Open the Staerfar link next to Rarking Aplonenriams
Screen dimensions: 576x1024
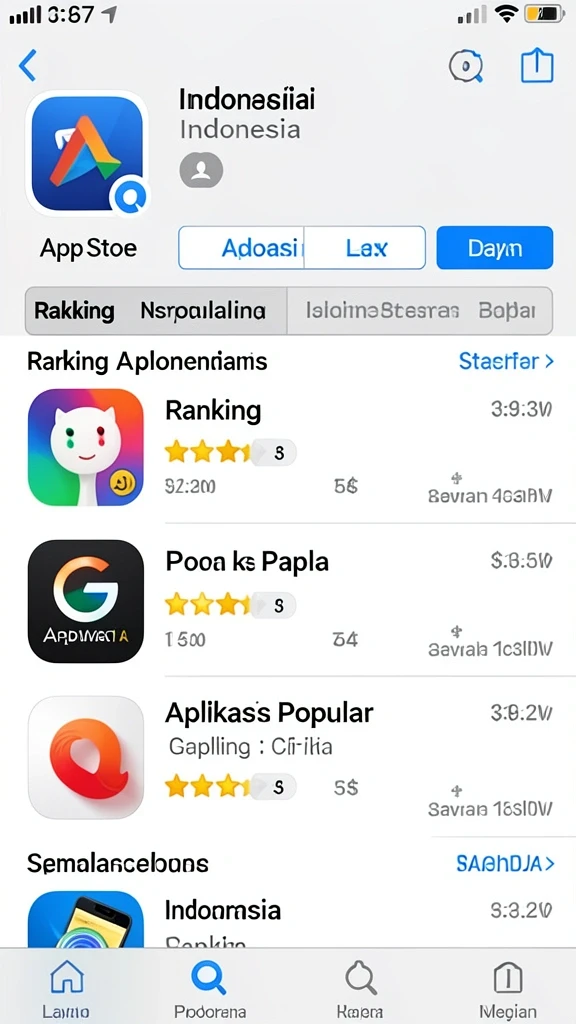click(x=506, y=360)
